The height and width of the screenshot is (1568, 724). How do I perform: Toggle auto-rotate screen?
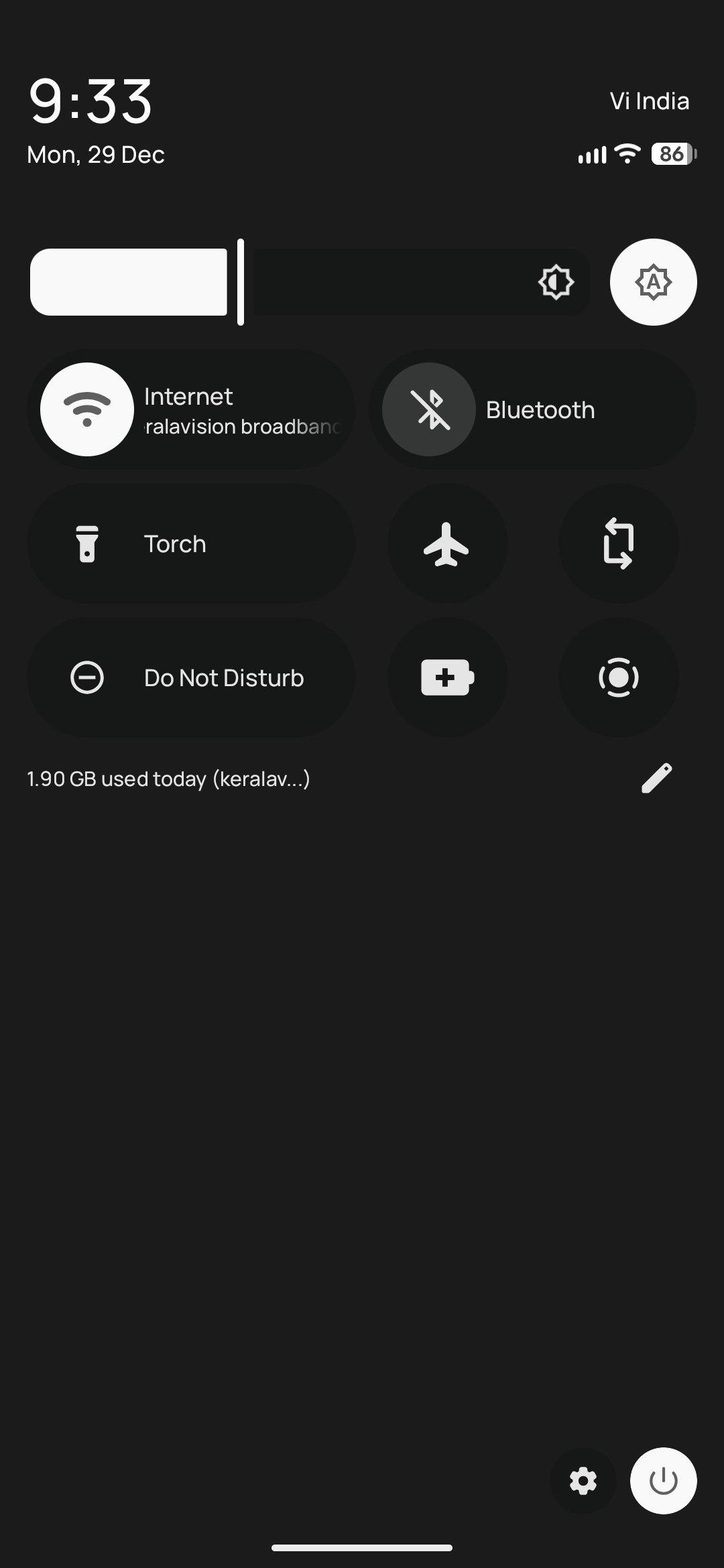[x=618, y=543]
